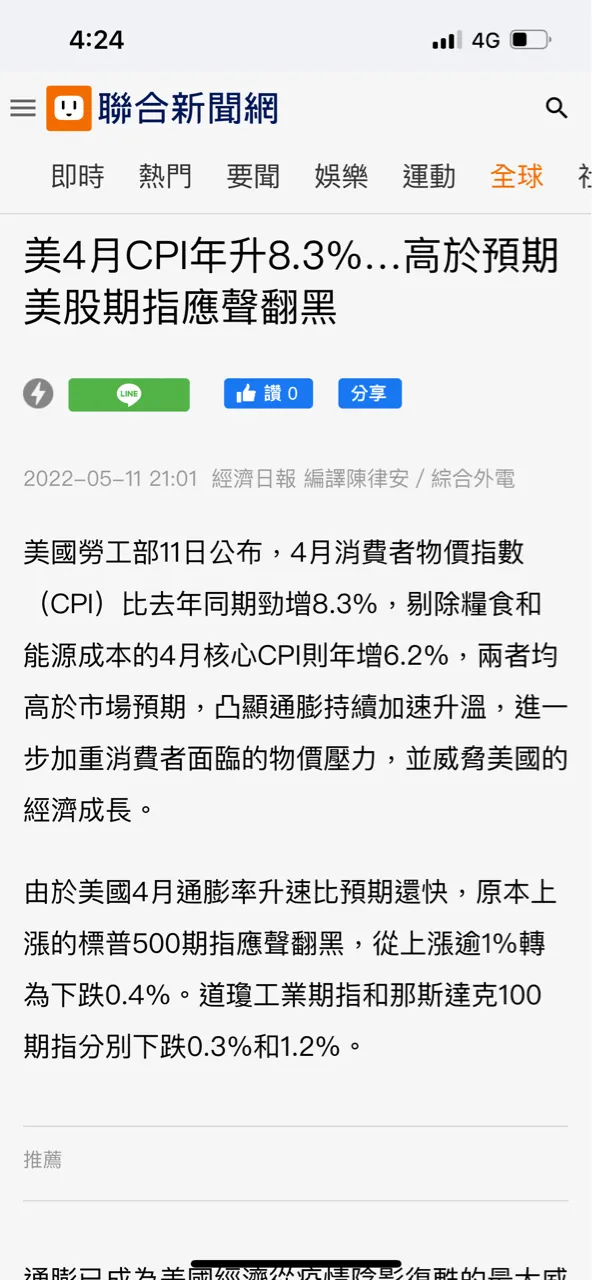Tap the blue 分享 button

(370, 394)
